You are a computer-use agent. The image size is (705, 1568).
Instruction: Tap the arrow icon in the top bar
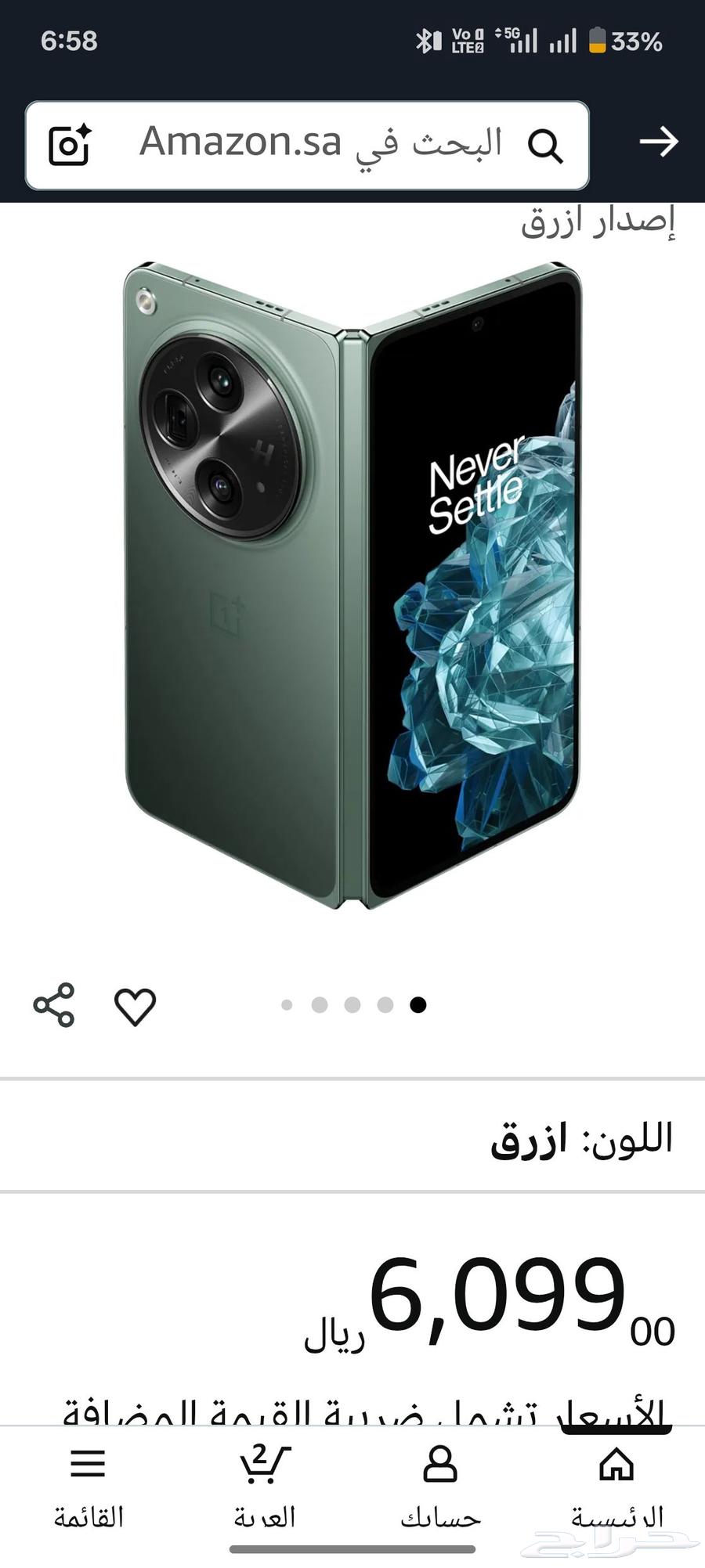tap(658, 142)
